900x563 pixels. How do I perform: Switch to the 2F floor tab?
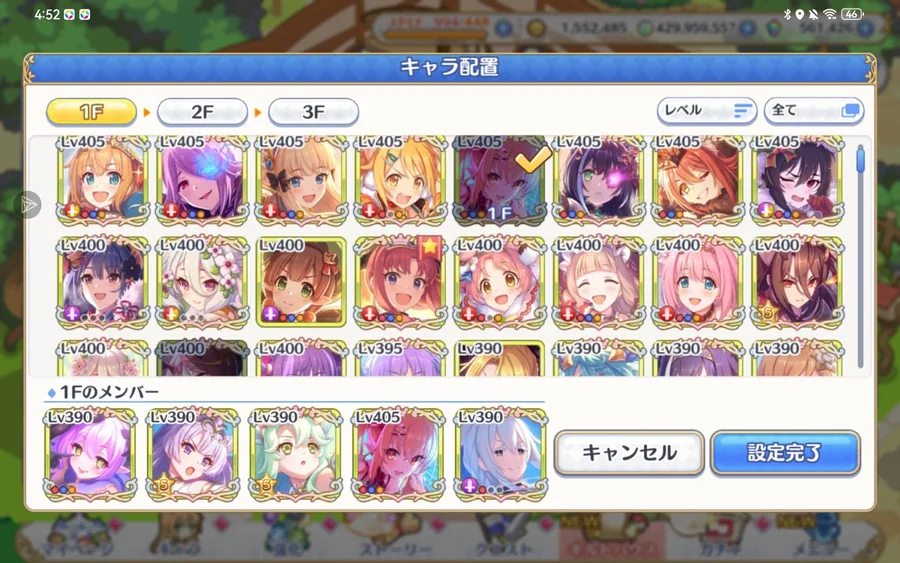click(202, 111)
